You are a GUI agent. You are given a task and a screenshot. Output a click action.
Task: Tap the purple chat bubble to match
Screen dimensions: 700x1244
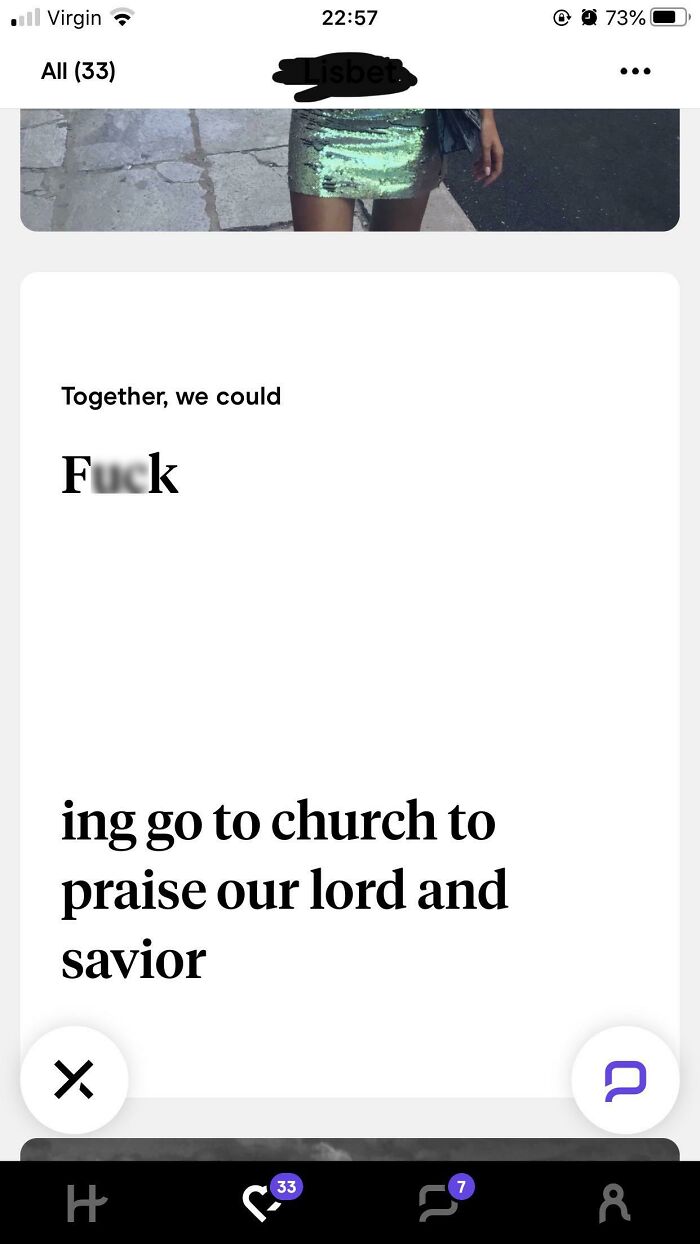pyautogui.click(x=625, y=1080)
